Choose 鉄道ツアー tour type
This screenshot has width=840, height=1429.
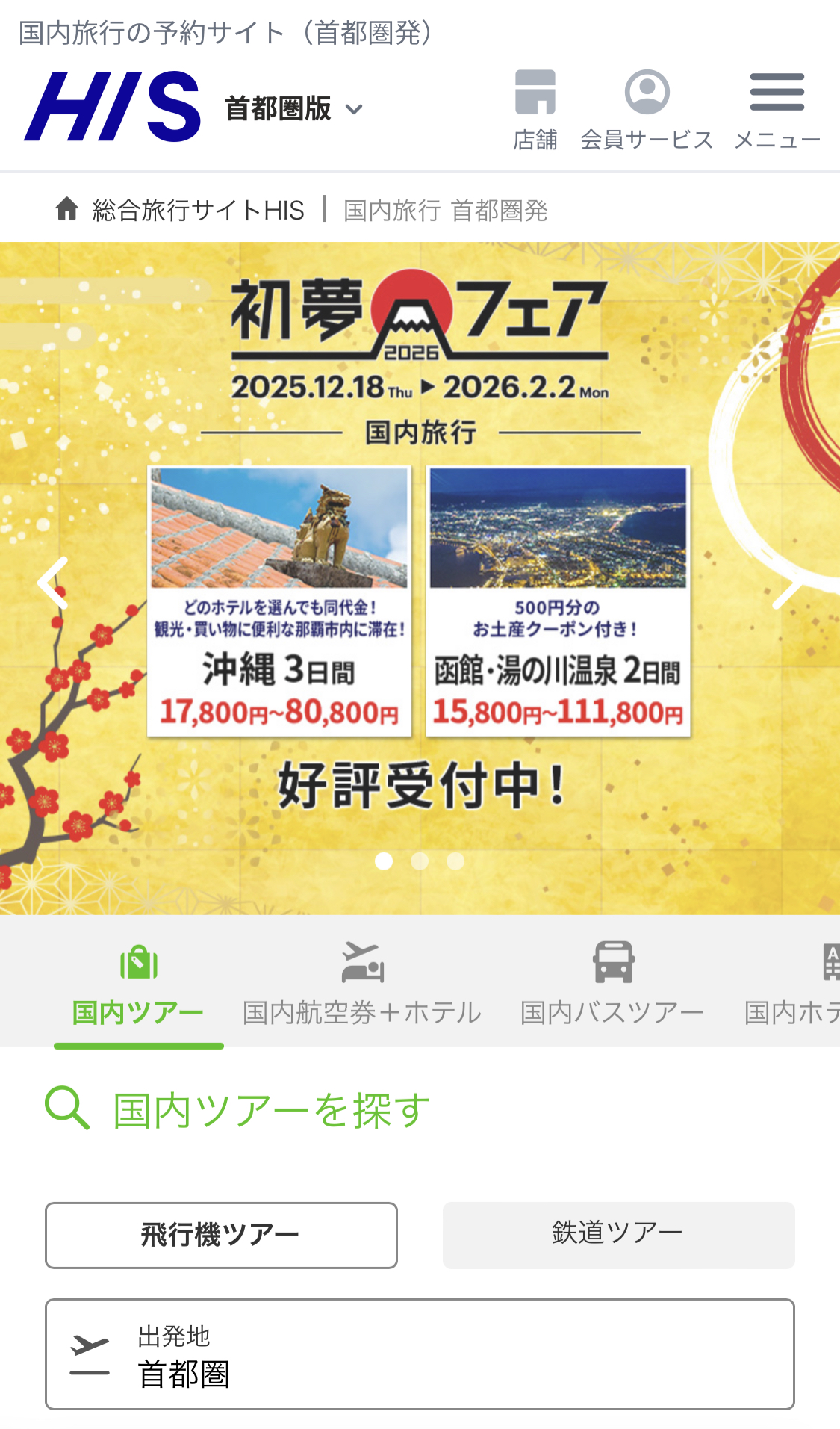click(618, 1235)
